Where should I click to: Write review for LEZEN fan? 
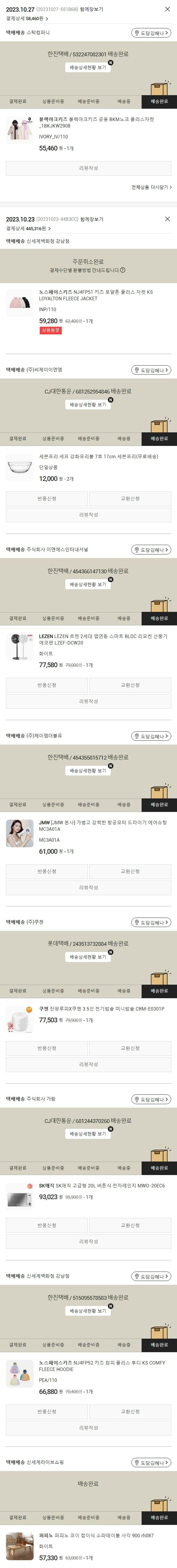click(x=88, y=701)
